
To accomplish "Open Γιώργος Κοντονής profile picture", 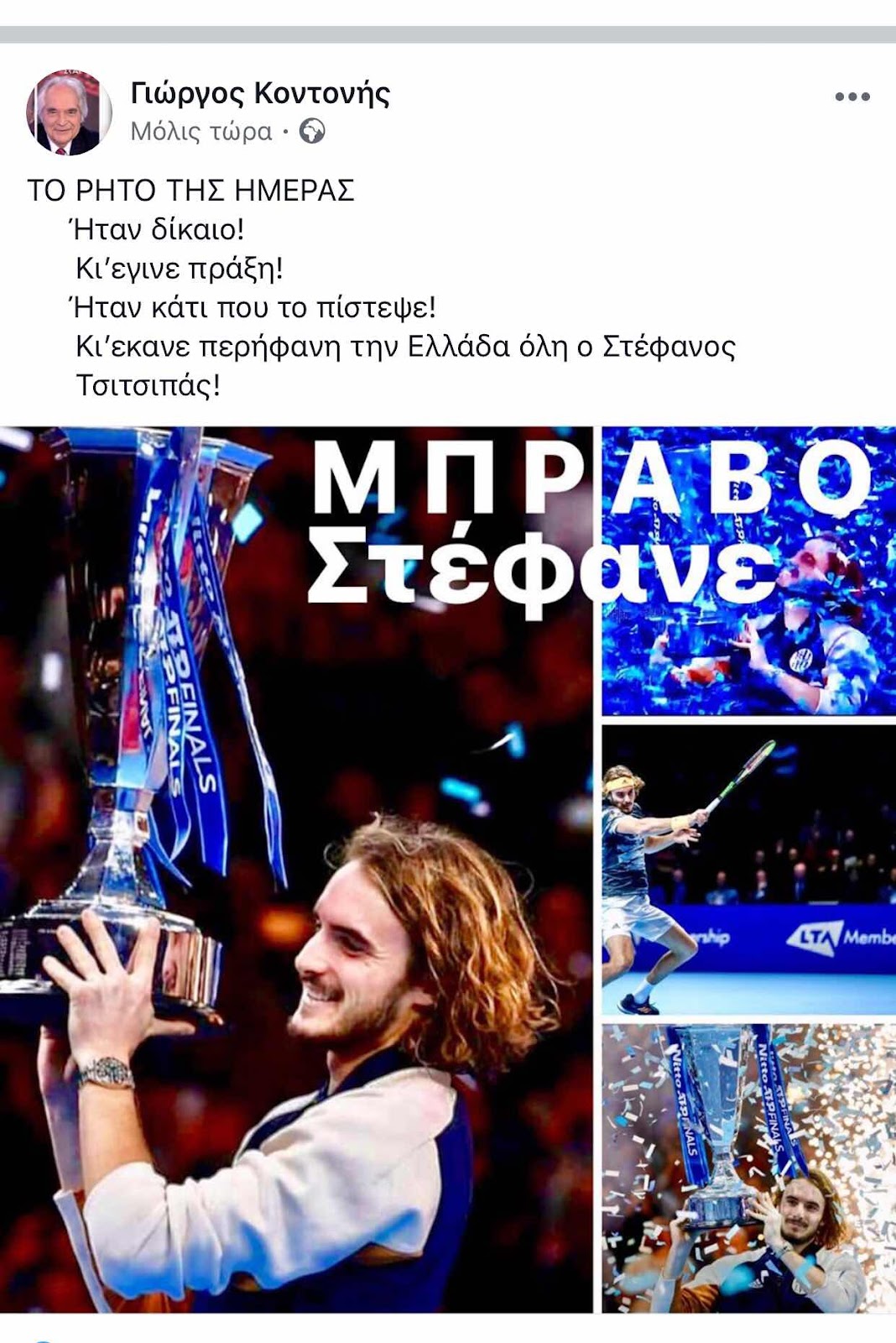I will click(x=68, y=112).
